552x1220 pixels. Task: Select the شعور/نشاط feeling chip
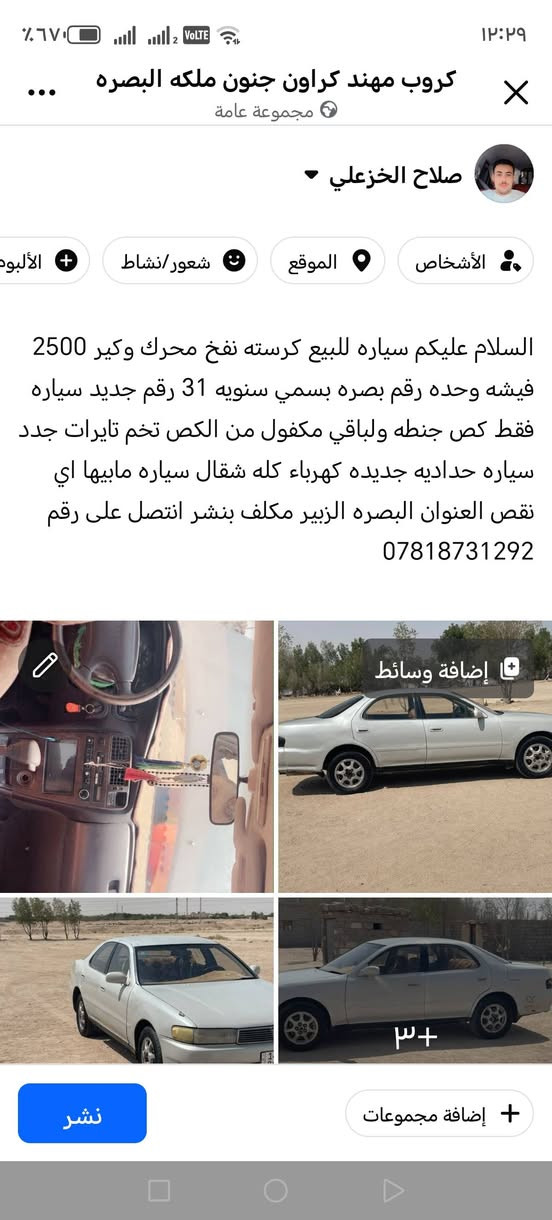tap(180, 261)
